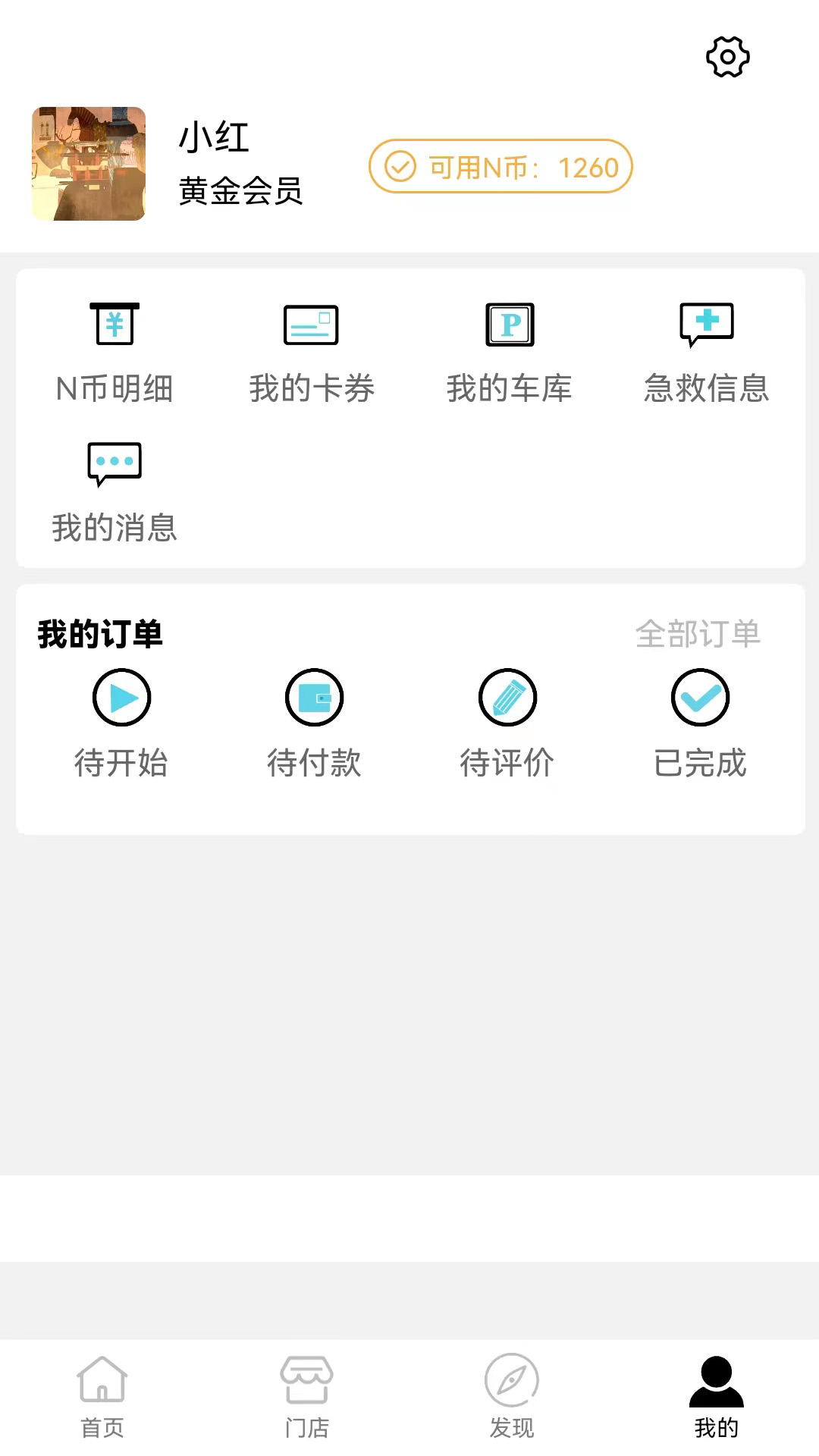The image size is (819, 1456).
Task: Show 待付款 orders
Action: [314, 723]
